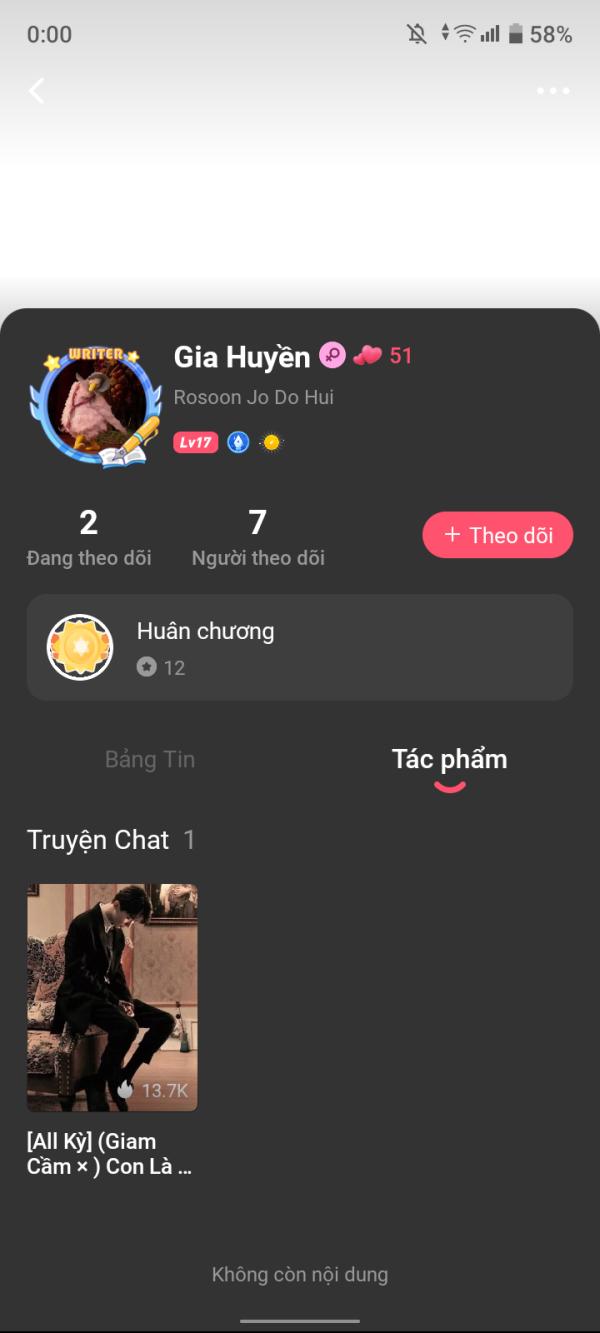
Task: Open the Huân chương medals card
Action: [299, 647]
